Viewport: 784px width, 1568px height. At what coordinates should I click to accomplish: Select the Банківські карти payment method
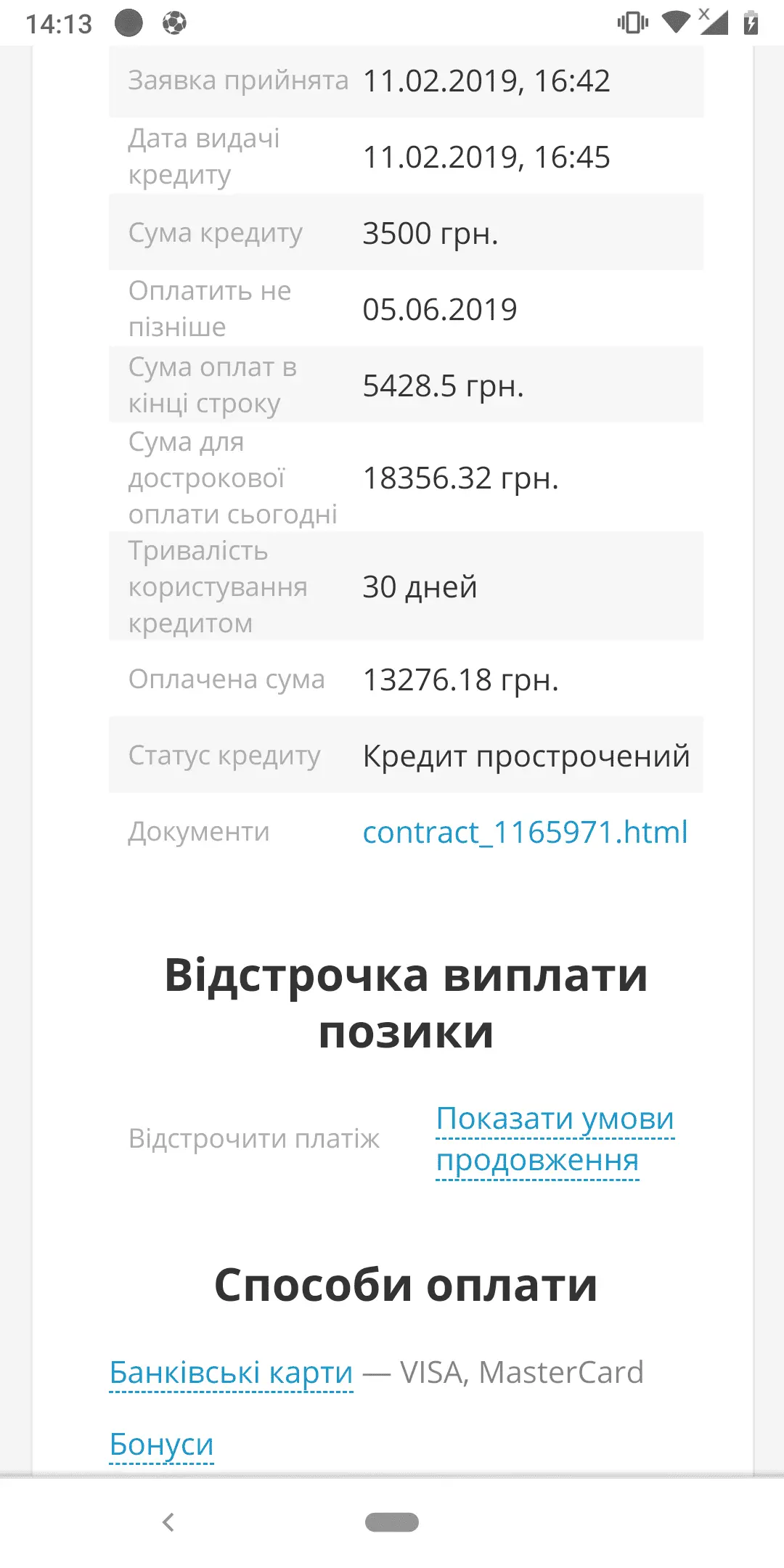tap(231, 1372)
